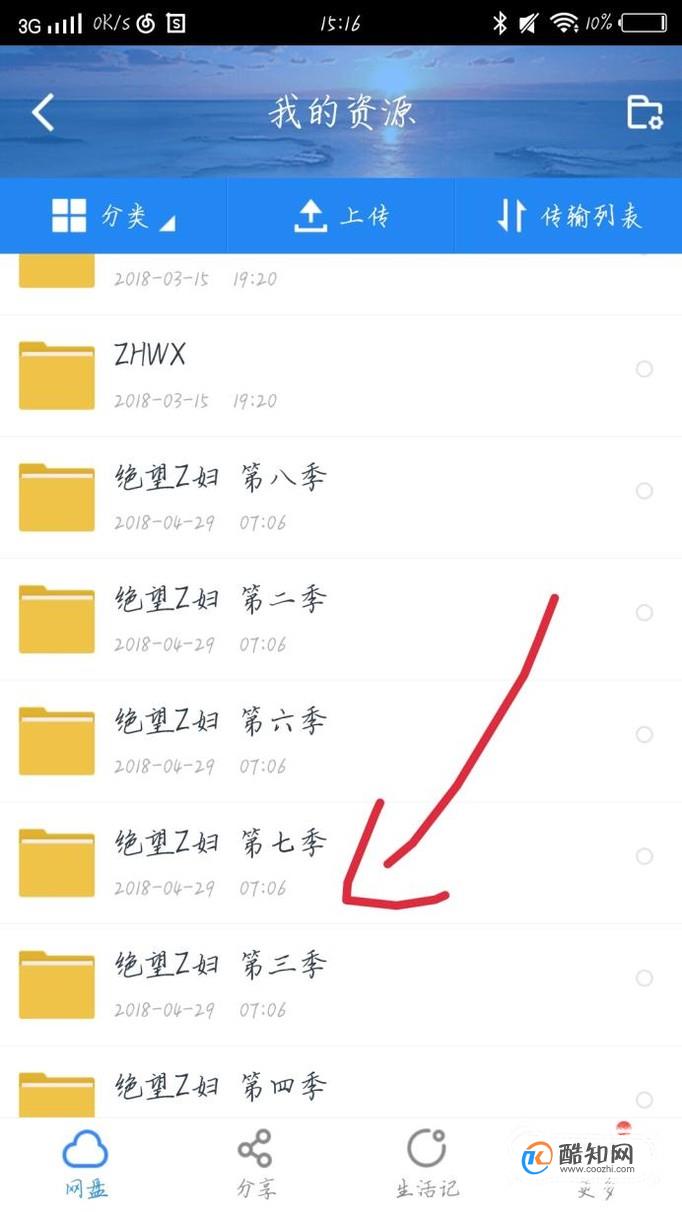
Task: Select the circle beside 第七季 folder
Action: click(644, 856)
